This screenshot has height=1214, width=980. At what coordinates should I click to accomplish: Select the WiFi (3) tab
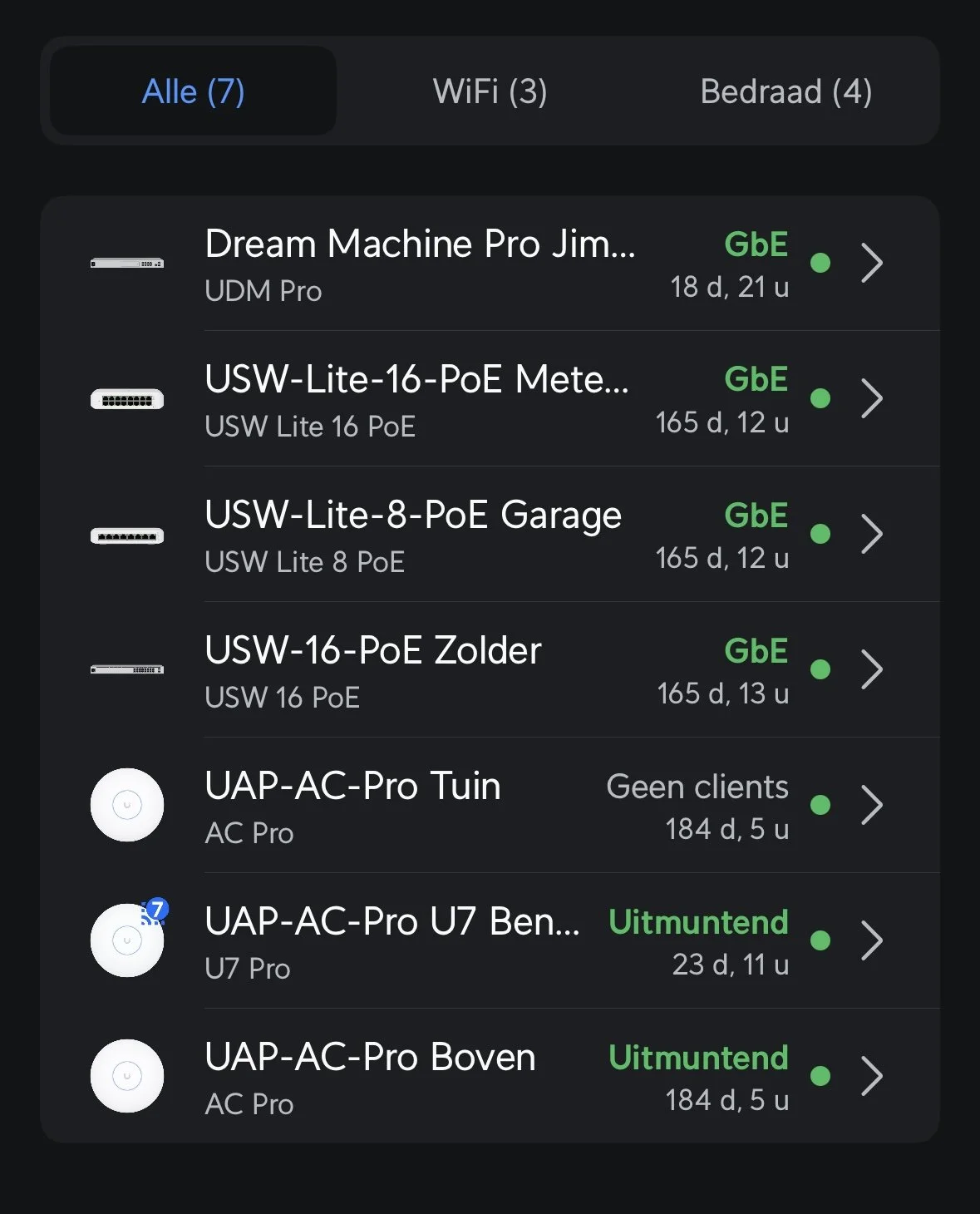click(x=490, y=91)
